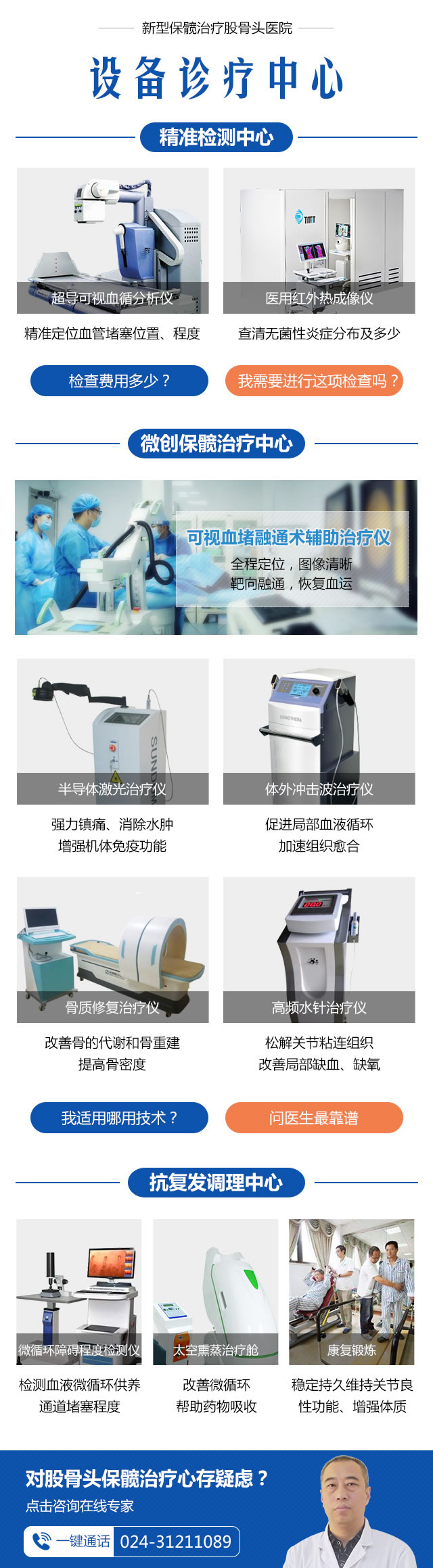Tap 我需要进行这项检查吗？ button

click(x=314, y=381)
